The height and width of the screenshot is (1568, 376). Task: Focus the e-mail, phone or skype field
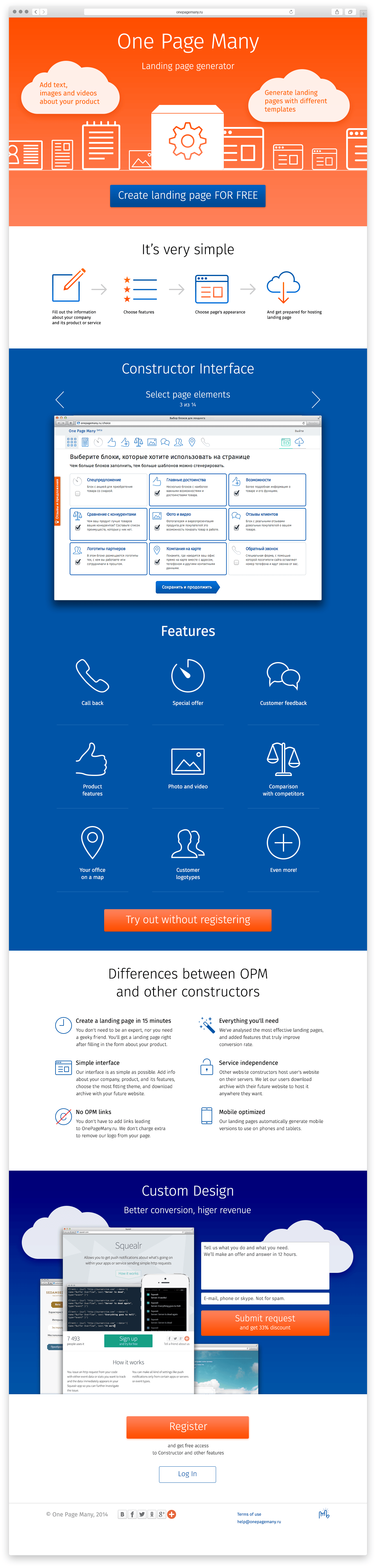pos(264,1298)
